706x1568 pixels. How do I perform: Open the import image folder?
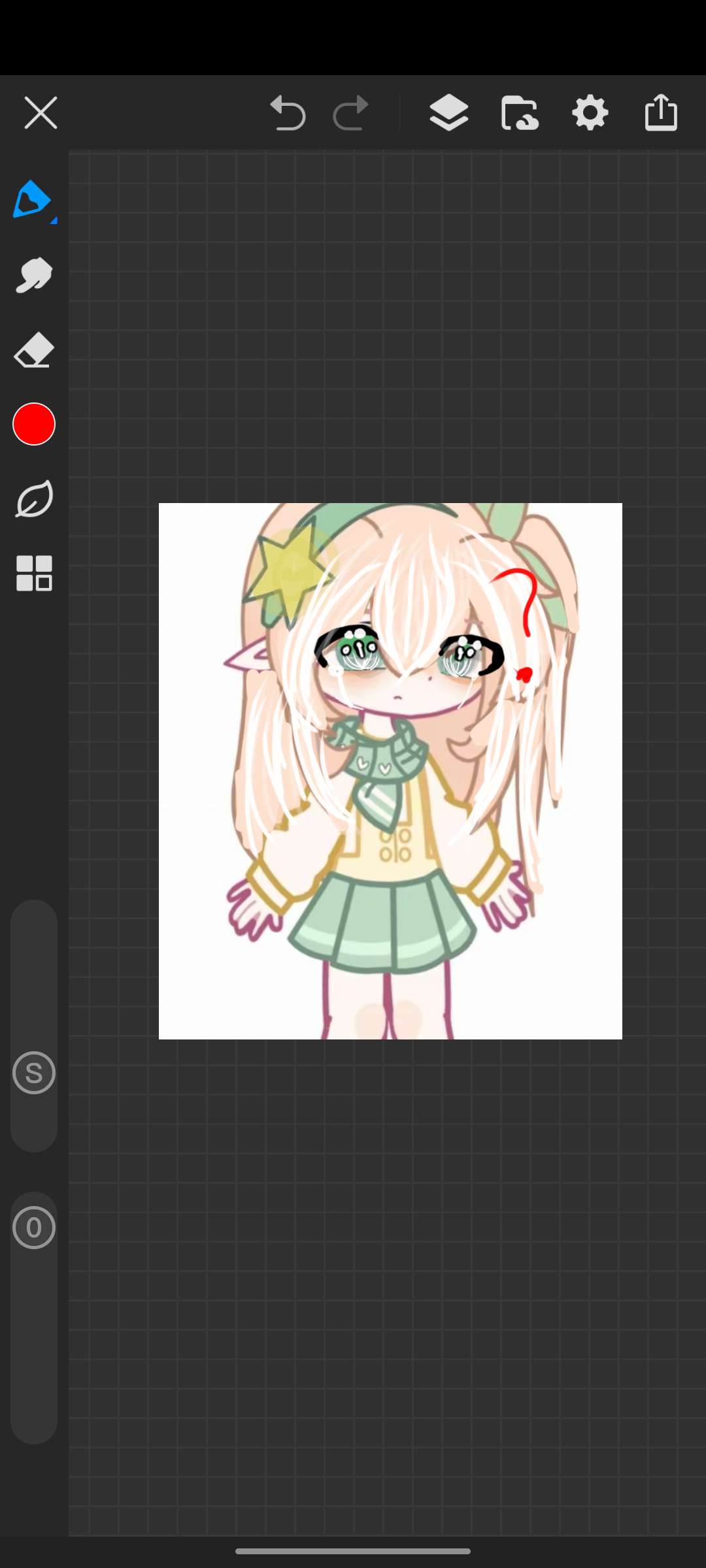pos(520,113)
